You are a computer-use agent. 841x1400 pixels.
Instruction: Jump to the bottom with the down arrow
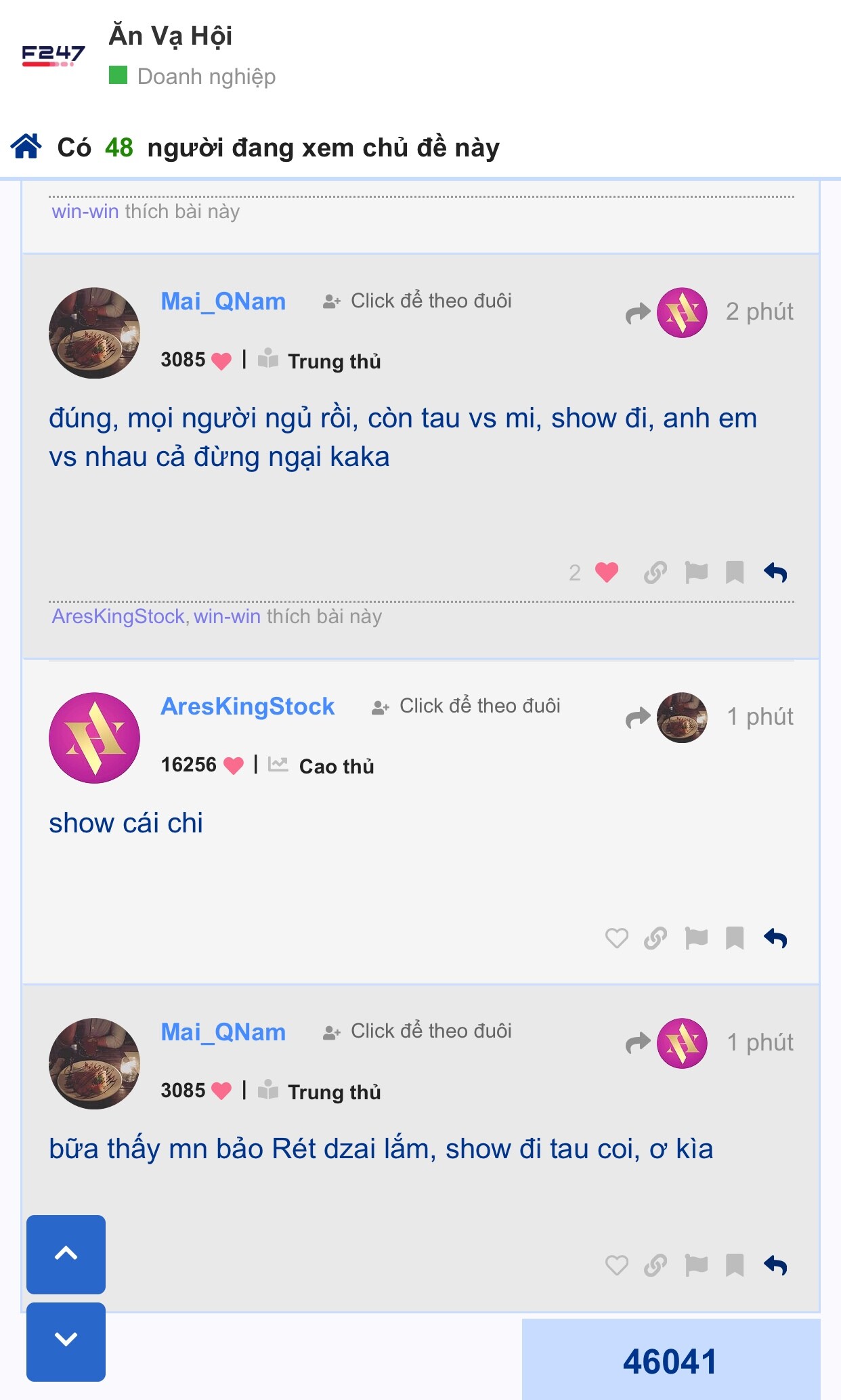pos(66,1340)
